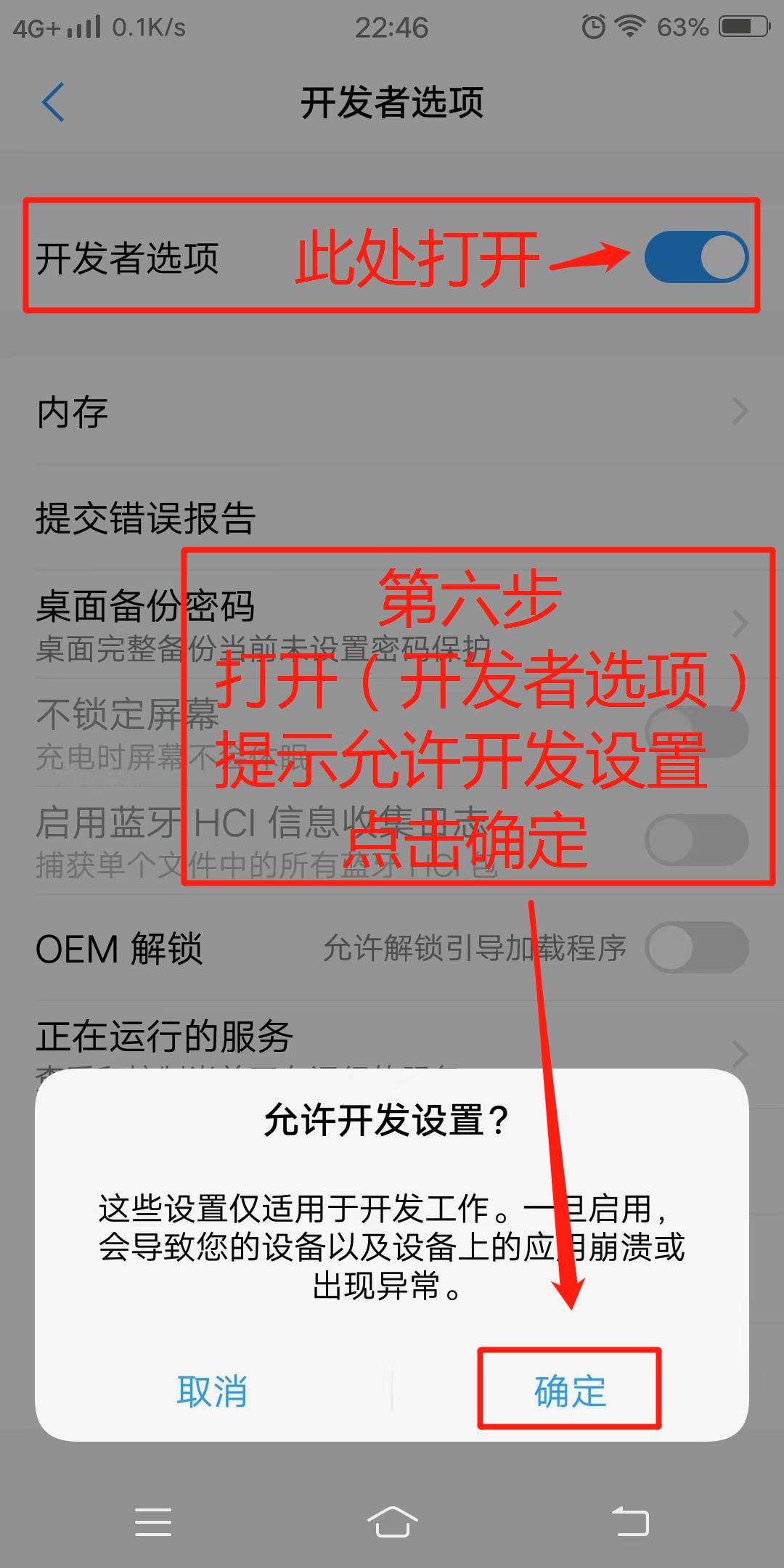Toggle the OEM 解锁 switch
Screen dimensions: 784x1568
[x=695, y=947]
